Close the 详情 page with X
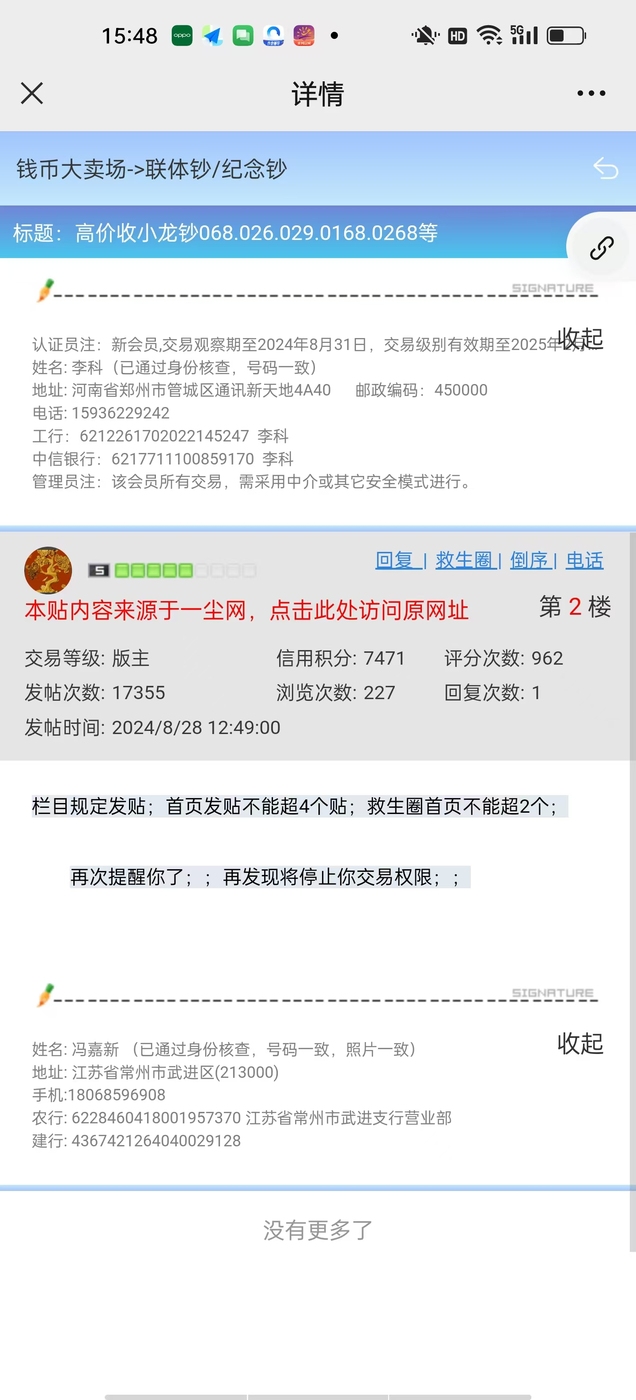This screenshot has height=1400, width=636. tap(32, 93)
